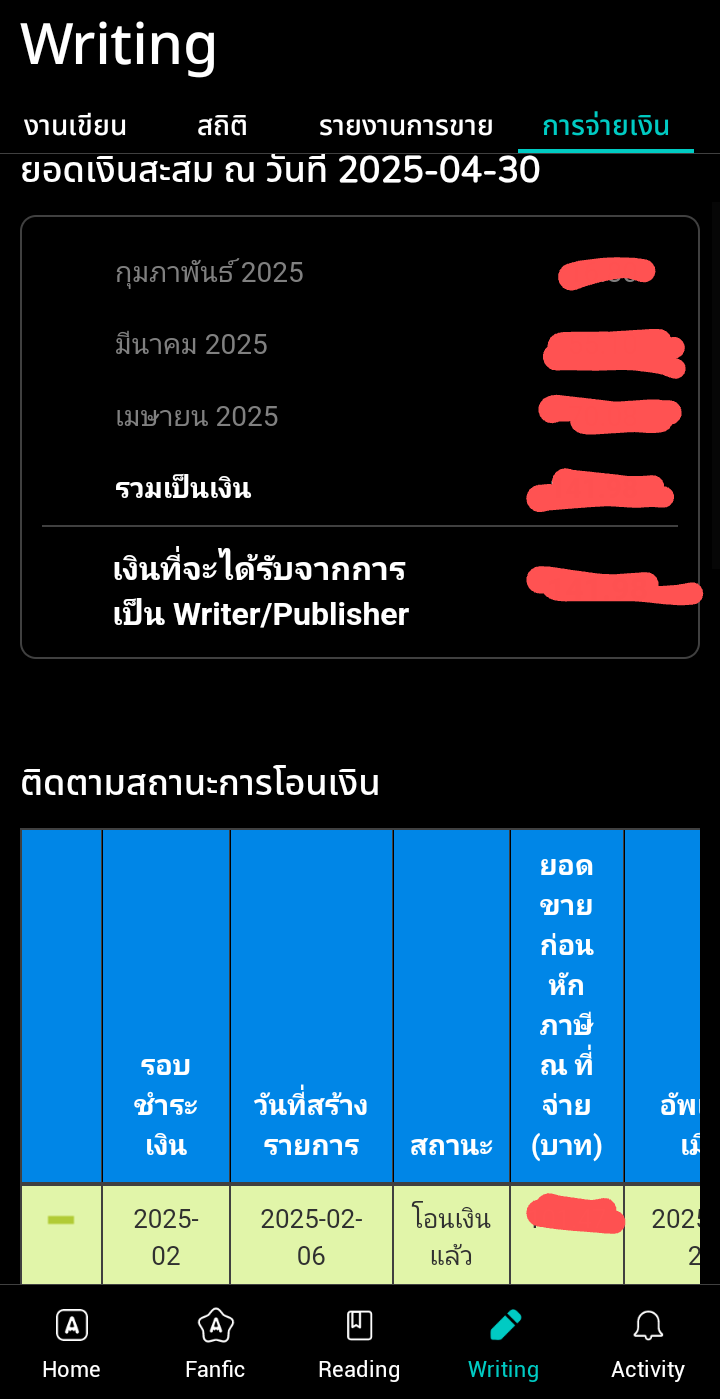Switch to the Reading section
The image size is (720, 1399).
coord(359,1343)
